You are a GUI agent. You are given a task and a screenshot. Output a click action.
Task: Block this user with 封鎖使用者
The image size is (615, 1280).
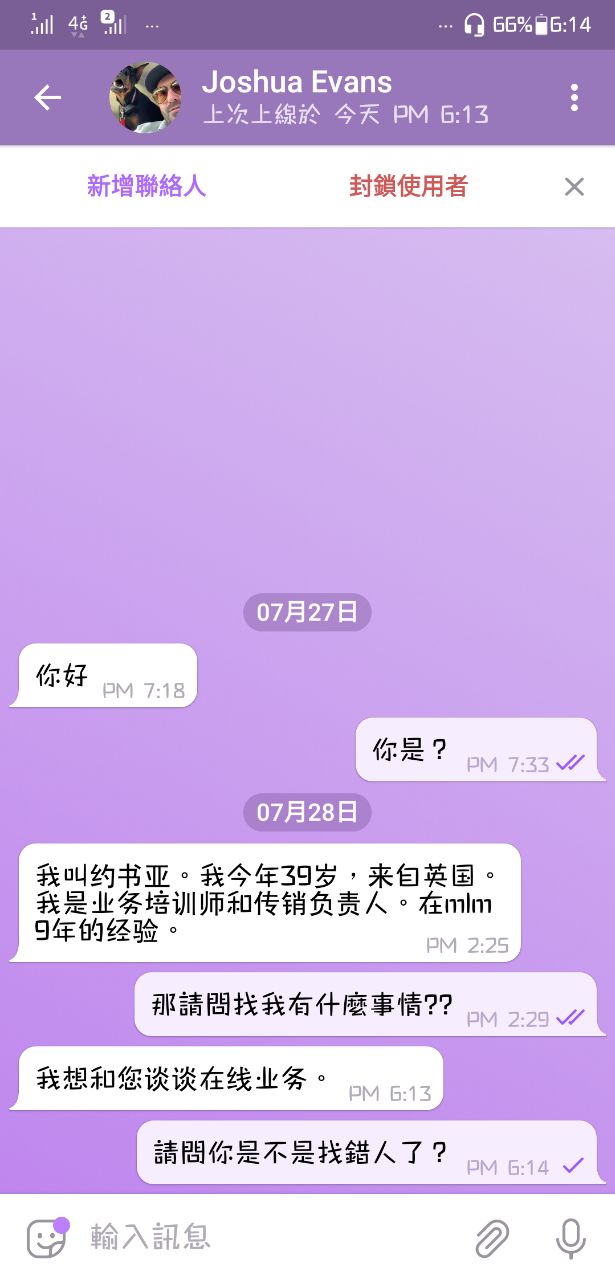[x=408, y=187]
